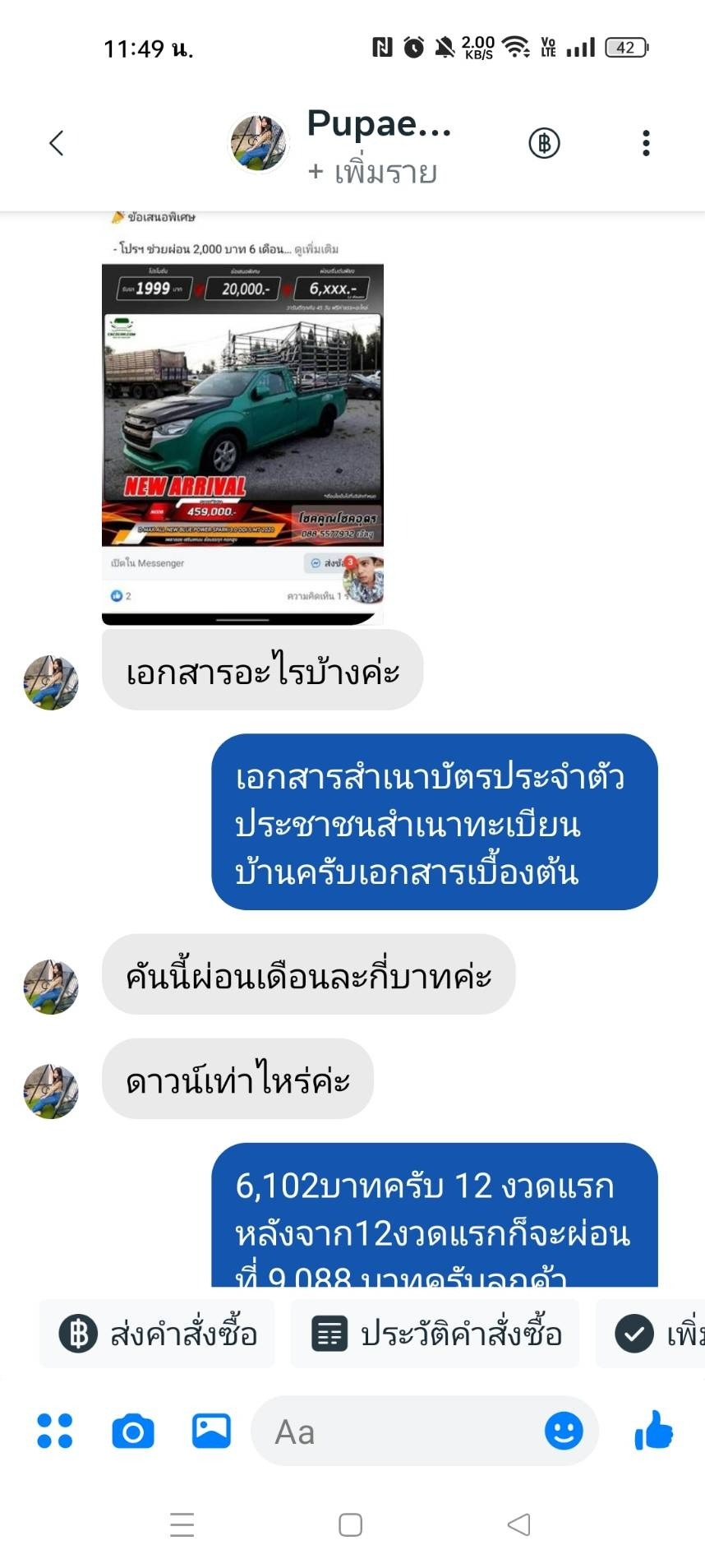Open the emoji smiley picker

coord(564,1432)
